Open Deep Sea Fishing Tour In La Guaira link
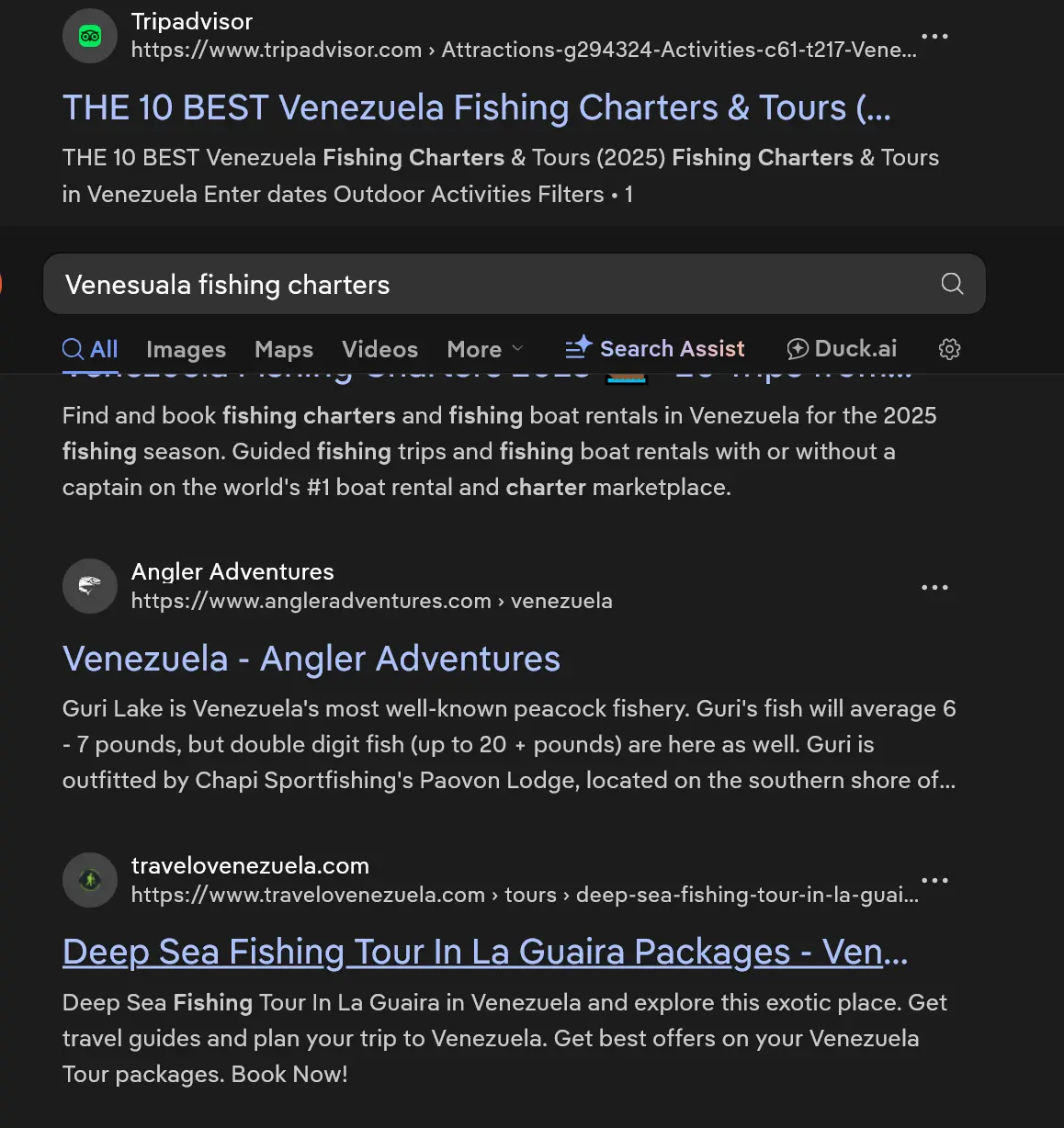 coord(484,953)
